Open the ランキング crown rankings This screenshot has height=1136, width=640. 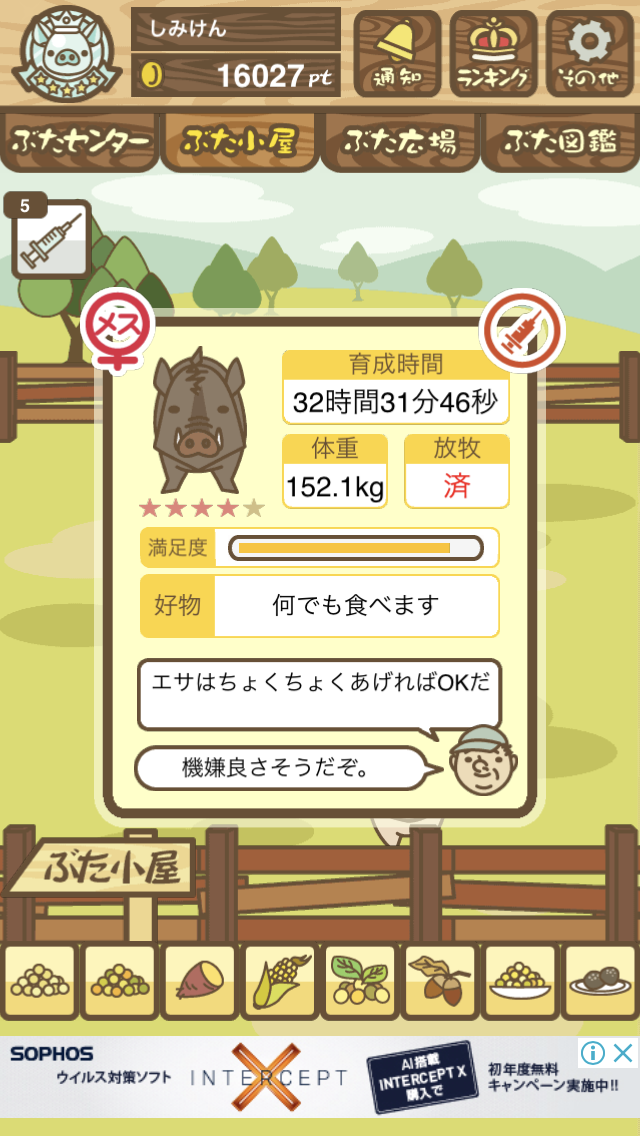coord(493,53)
